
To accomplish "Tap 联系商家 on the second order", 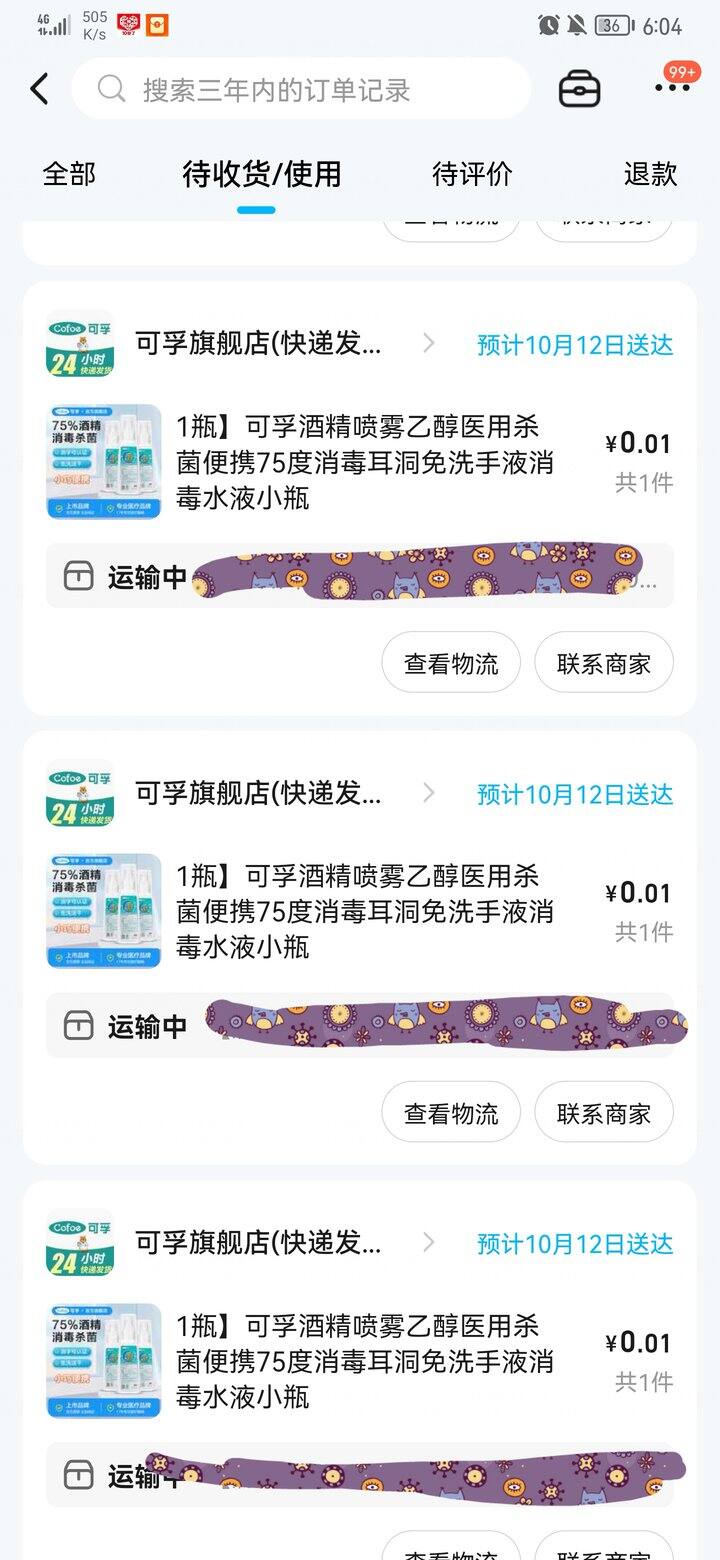I will pyautogui.click(x=604, y=1112).
